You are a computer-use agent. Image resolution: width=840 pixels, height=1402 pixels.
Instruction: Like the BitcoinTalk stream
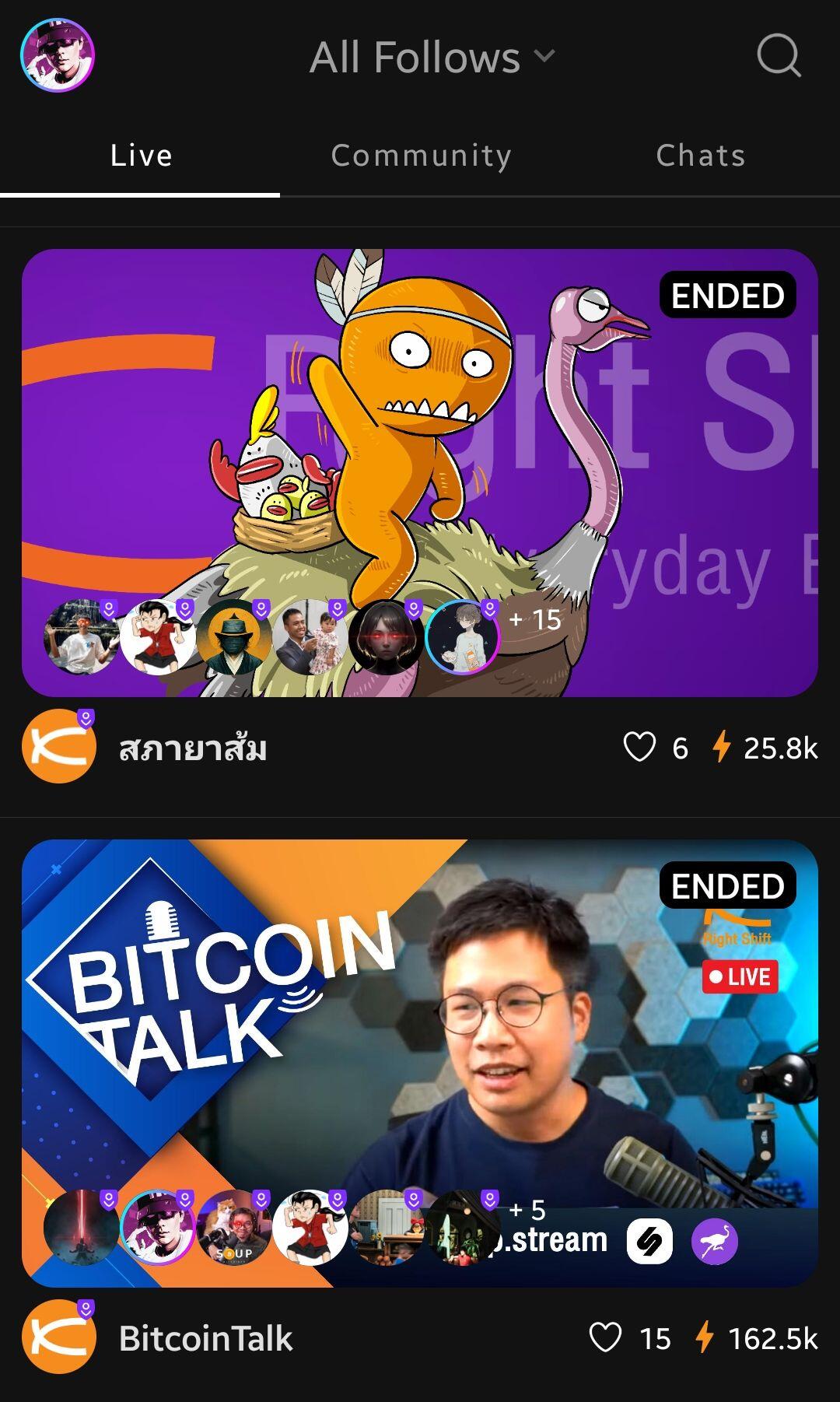[x=605, y=1338]
